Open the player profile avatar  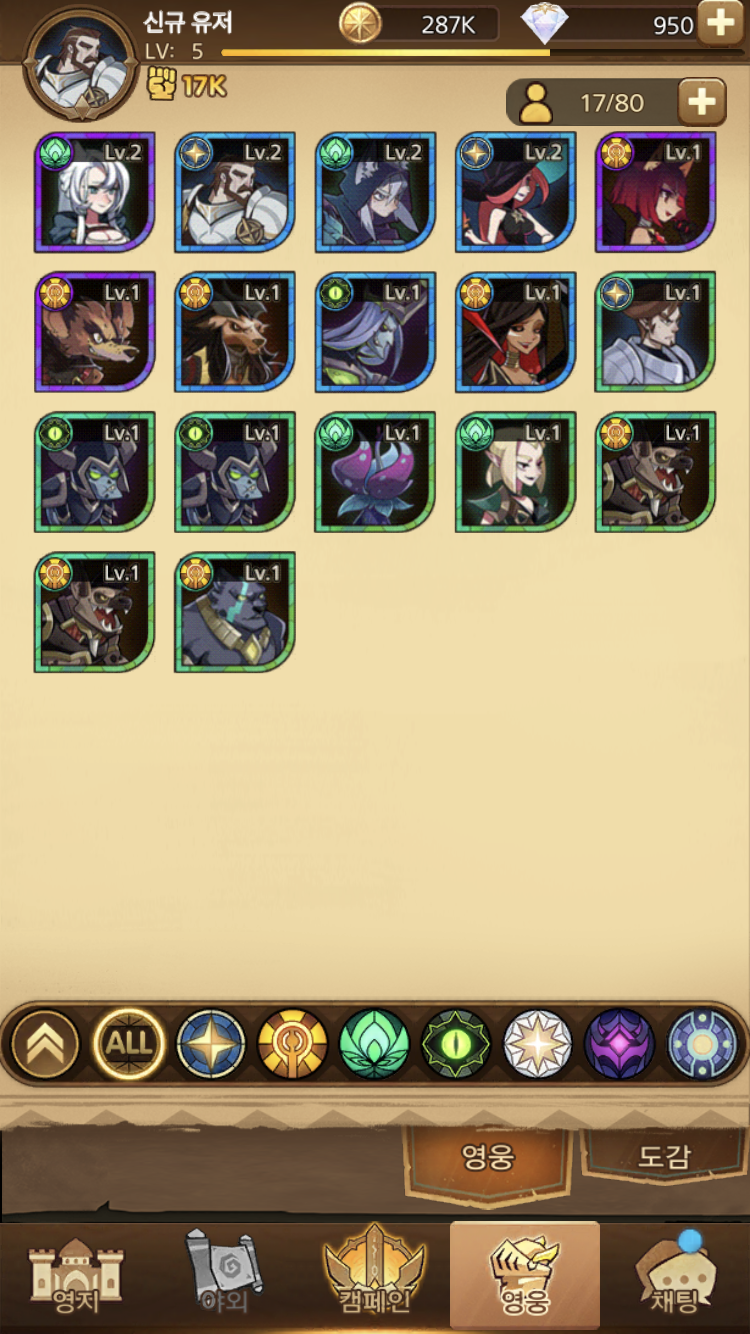81,66
